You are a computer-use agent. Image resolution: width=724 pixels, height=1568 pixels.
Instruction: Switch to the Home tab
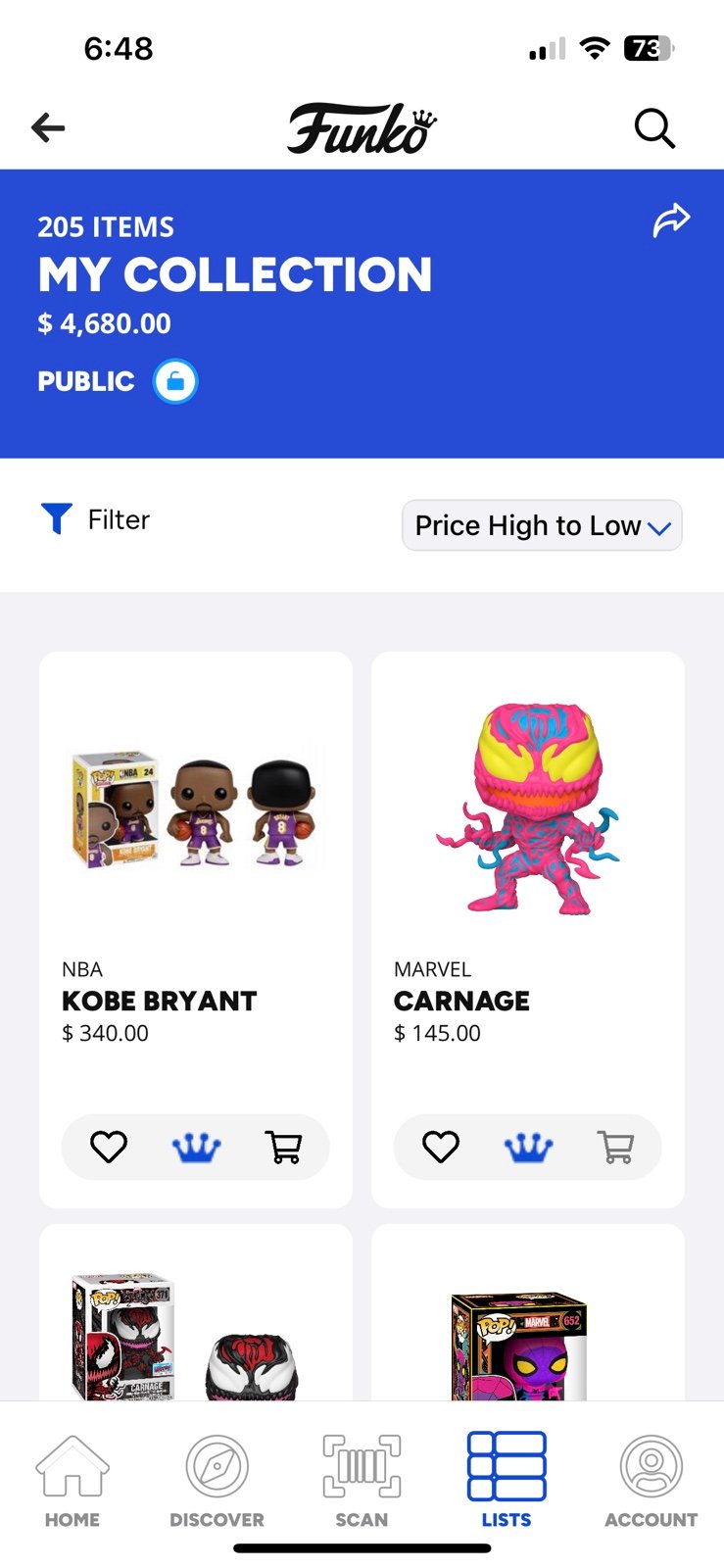click(x=72, y=1480)
